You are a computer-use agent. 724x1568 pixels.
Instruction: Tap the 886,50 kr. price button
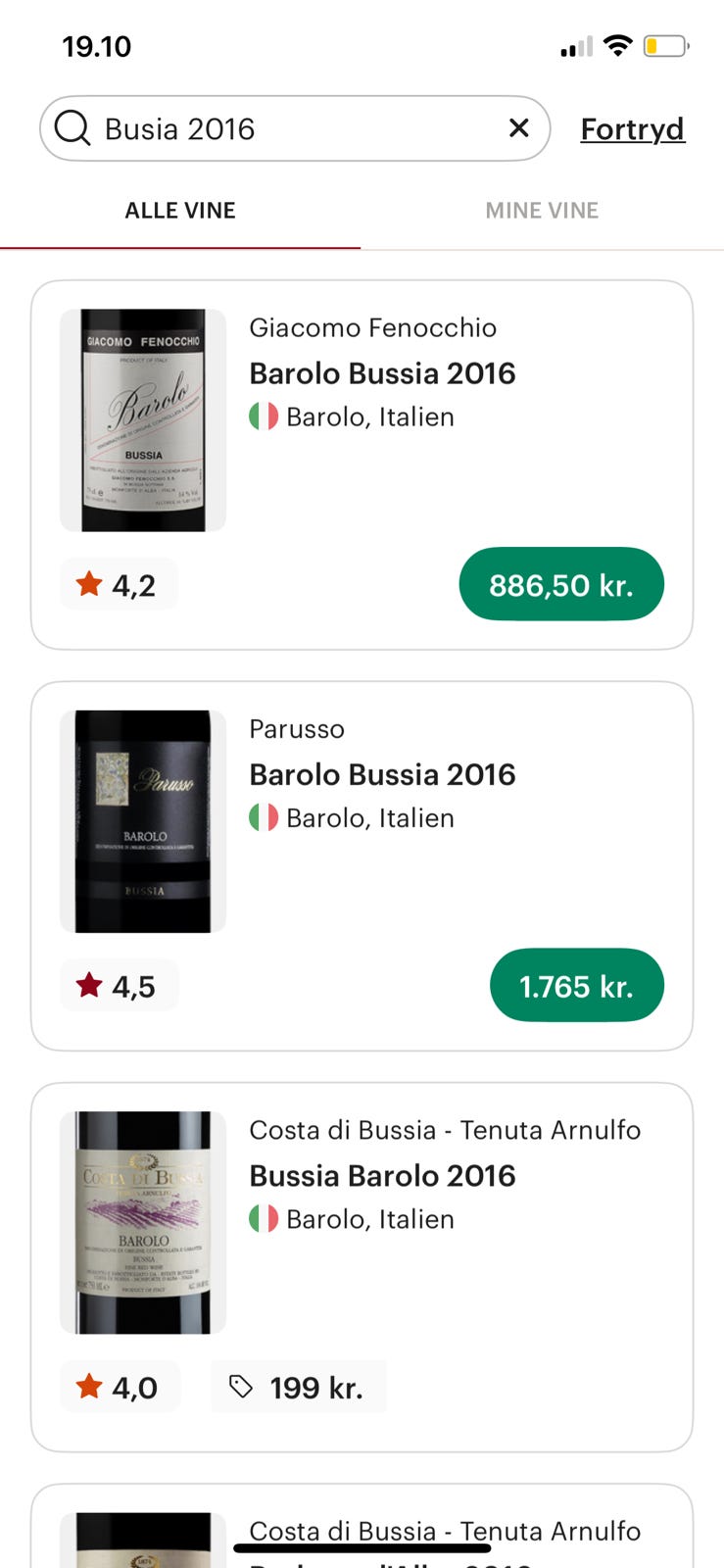(561, 585)
